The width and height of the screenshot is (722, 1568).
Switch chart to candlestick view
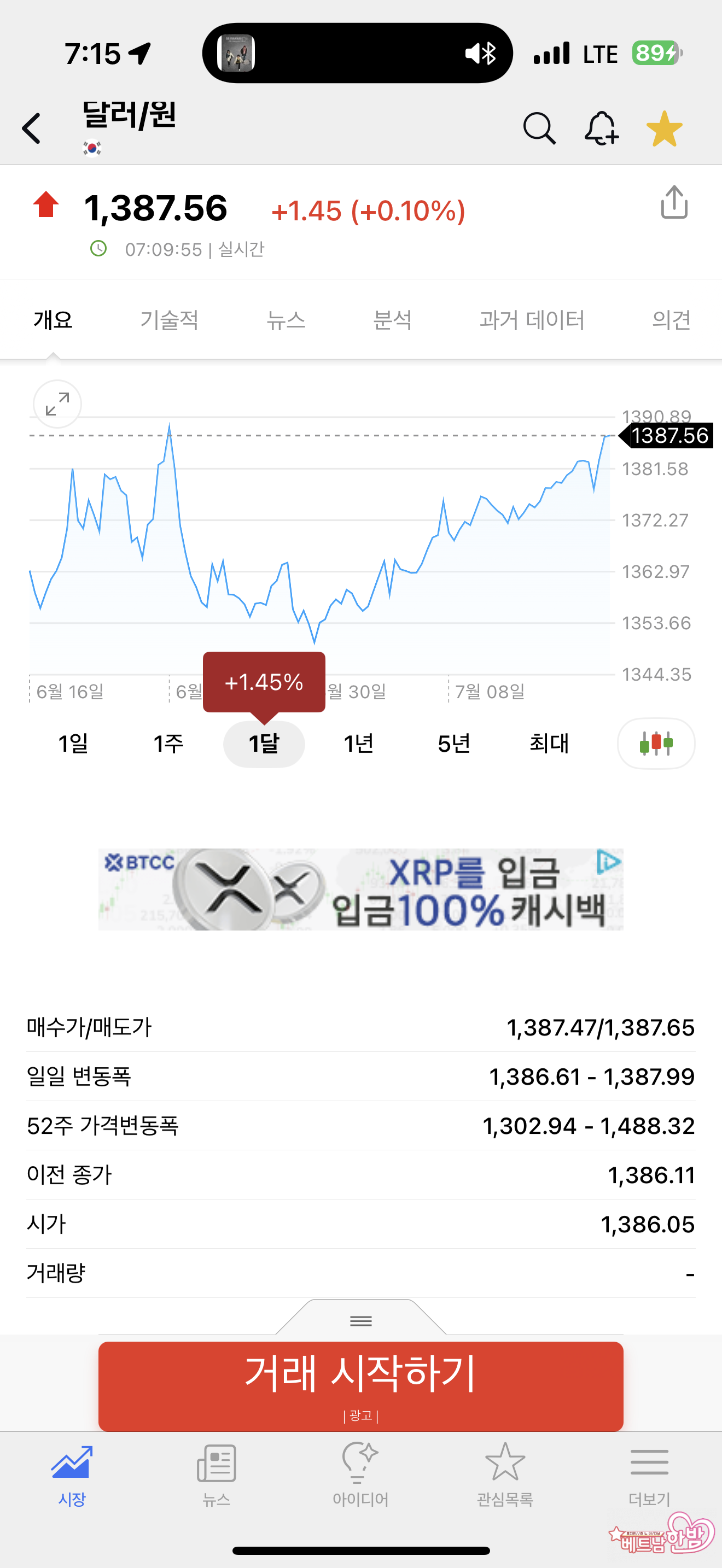point(656,743)
